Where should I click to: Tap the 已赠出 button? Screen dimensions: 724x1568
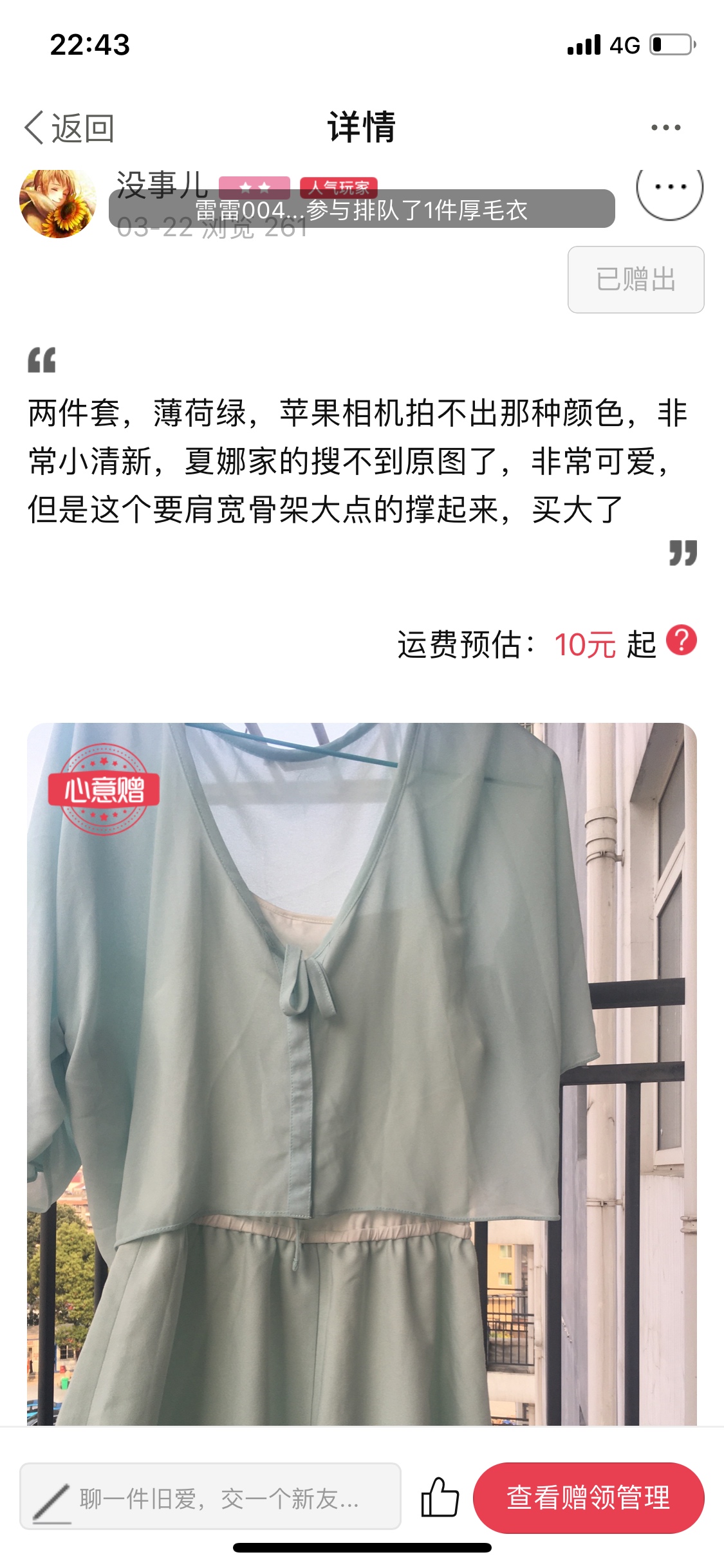636,279
